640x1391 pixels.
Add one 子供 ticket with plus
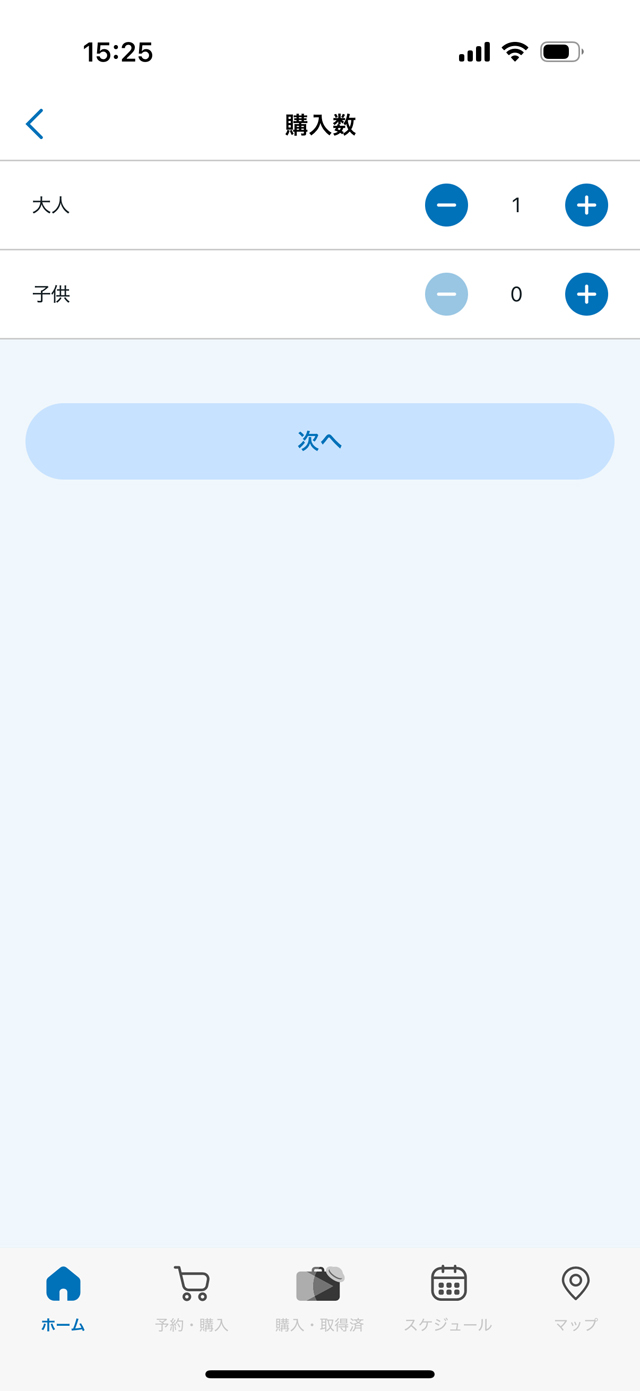pyautogui.click(x=587, y=294)
